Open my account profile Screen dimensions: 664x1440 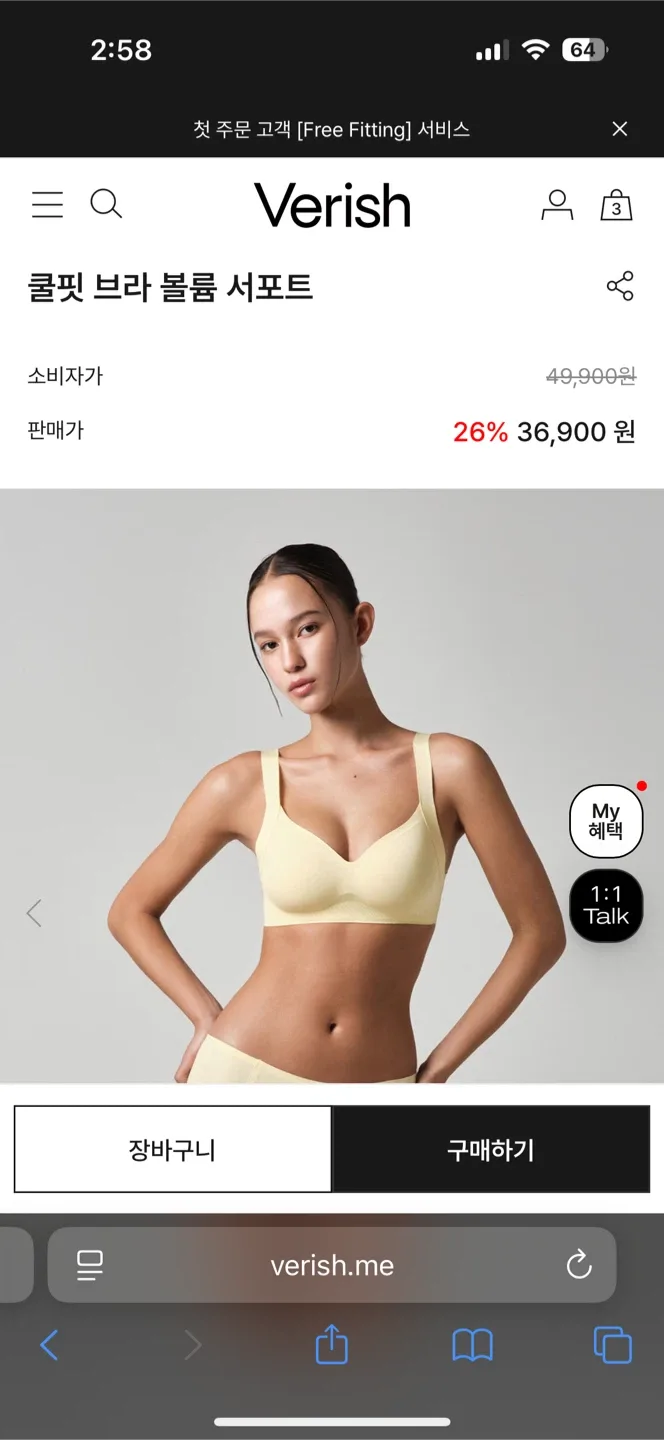[557, 205]
